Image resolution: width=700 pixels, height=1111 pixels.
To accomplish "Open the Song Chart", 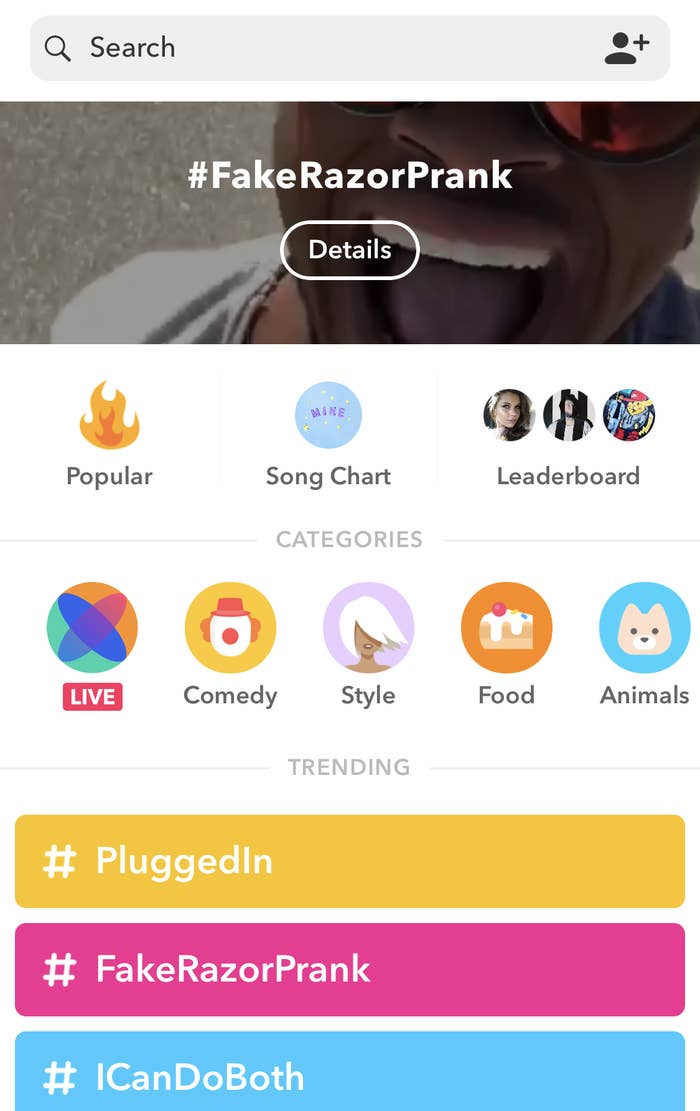I will coord(328,432).
